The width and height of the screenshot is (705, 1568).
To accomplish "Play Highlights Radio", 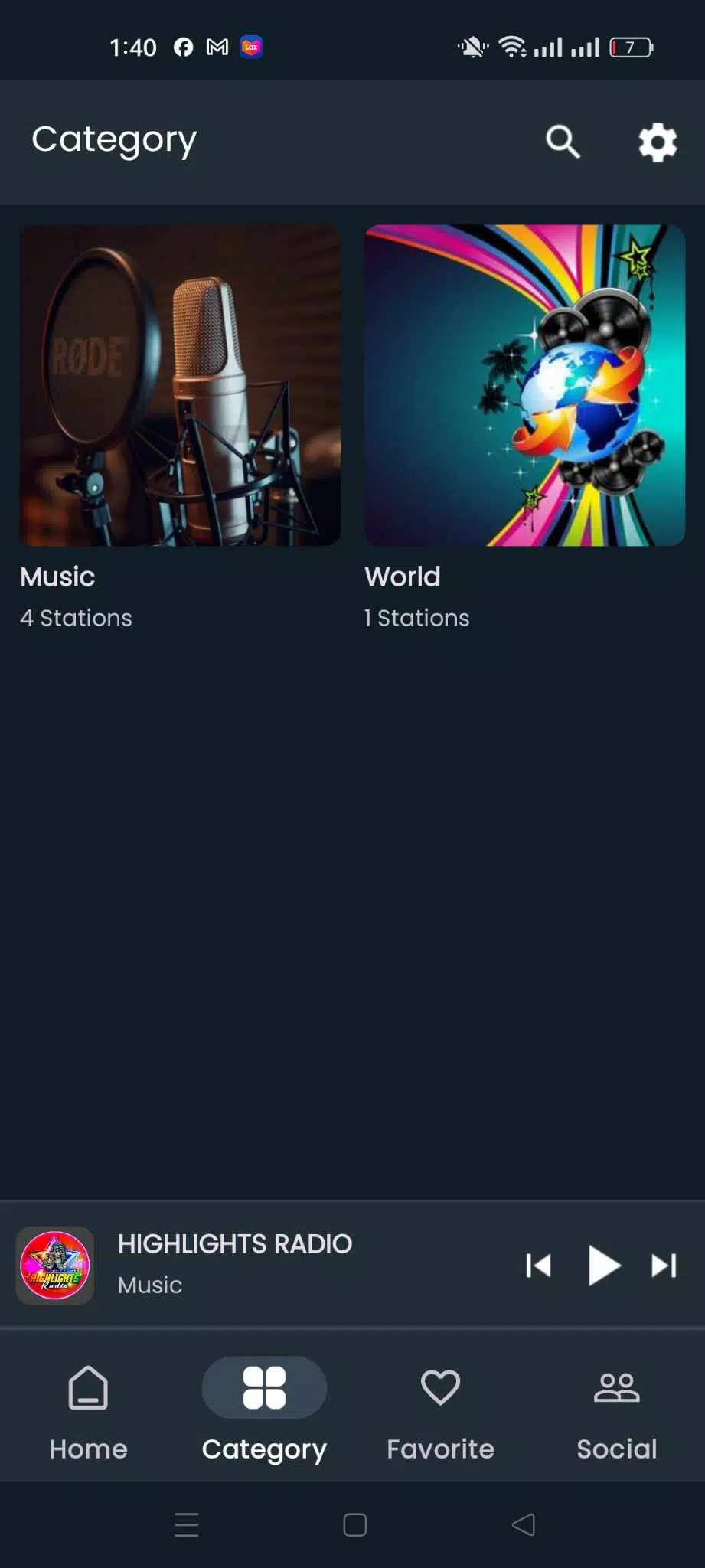I will (602, 1265).
